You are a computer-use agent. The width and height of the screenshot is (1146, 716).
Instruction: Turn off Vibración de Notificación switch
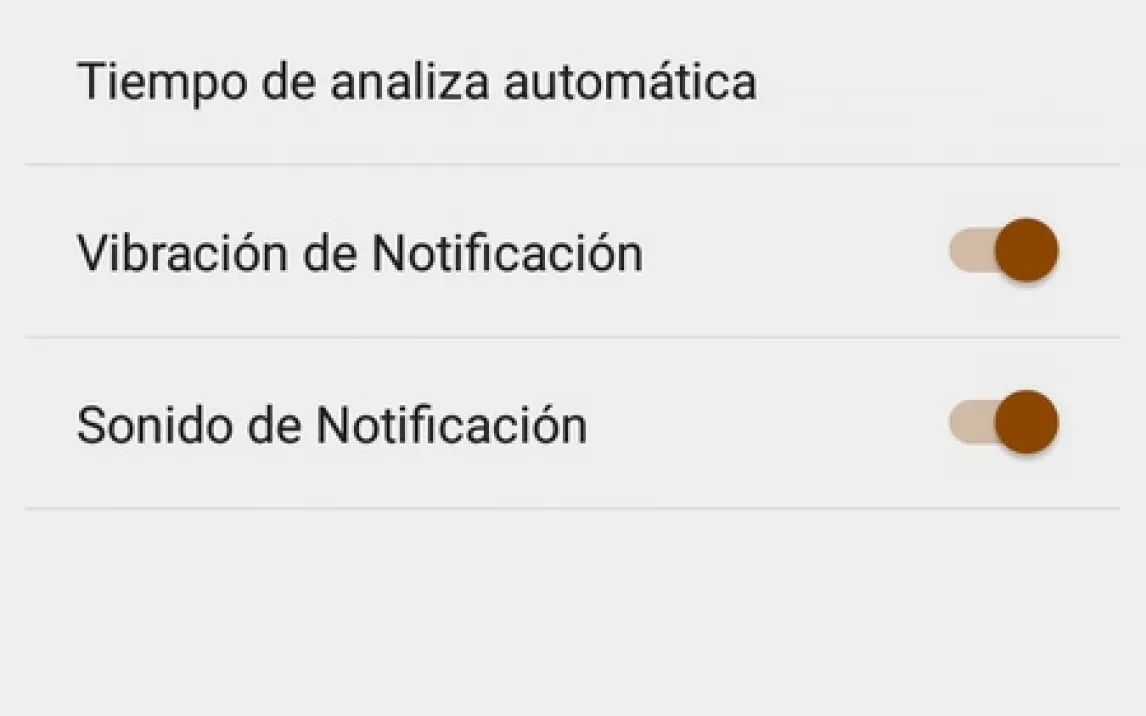[x=1003, y=250]
